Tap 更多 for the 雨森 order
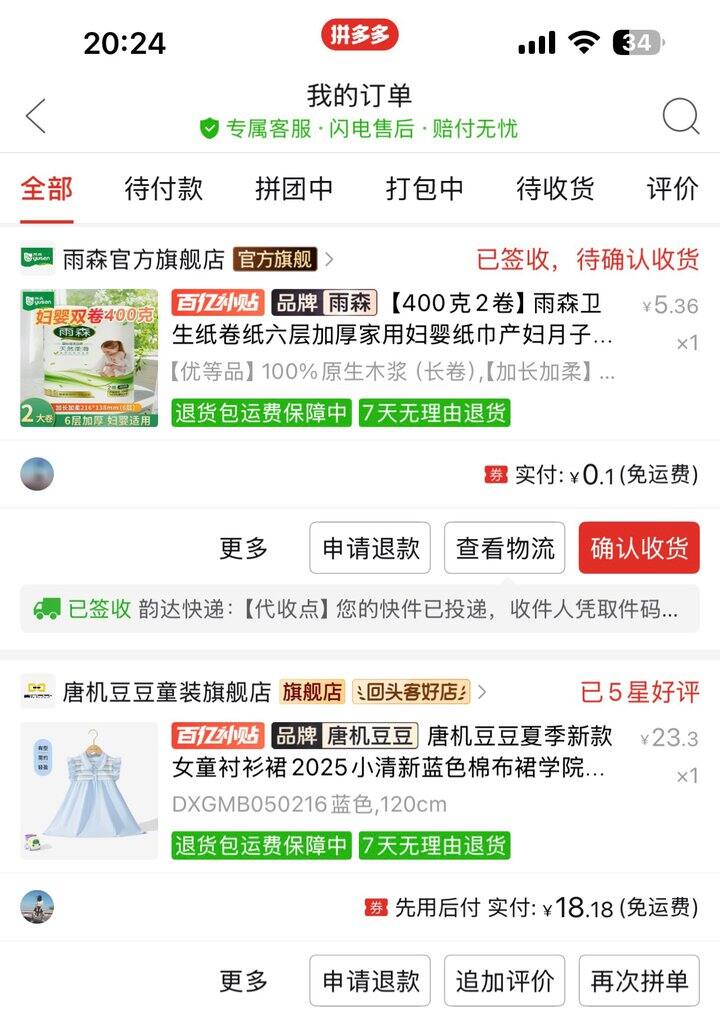The image size is (720, 1020). pos(244,548)
